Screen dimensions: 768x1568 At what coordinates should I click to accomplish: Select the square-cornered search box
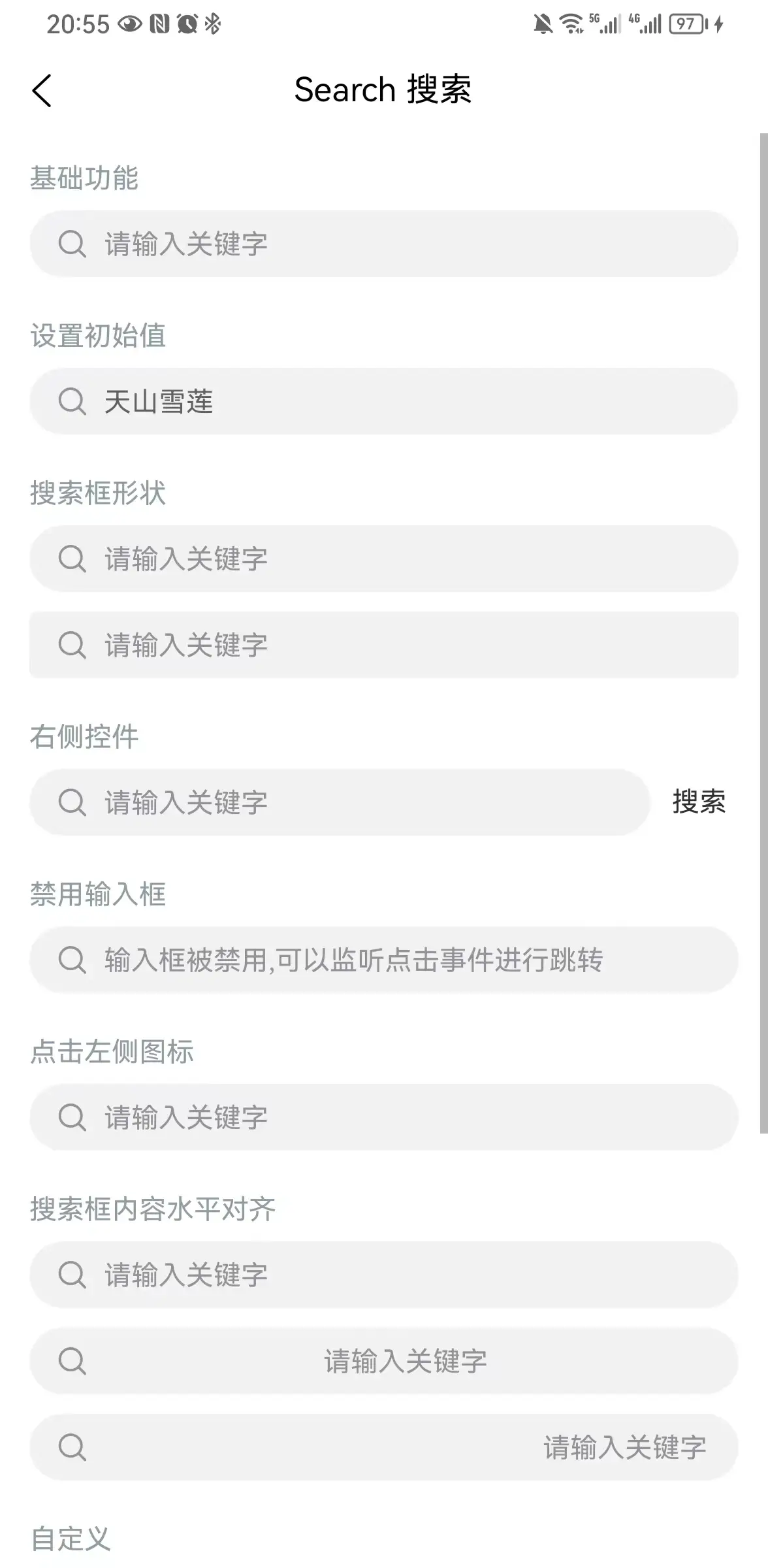[x=384, y=645]
